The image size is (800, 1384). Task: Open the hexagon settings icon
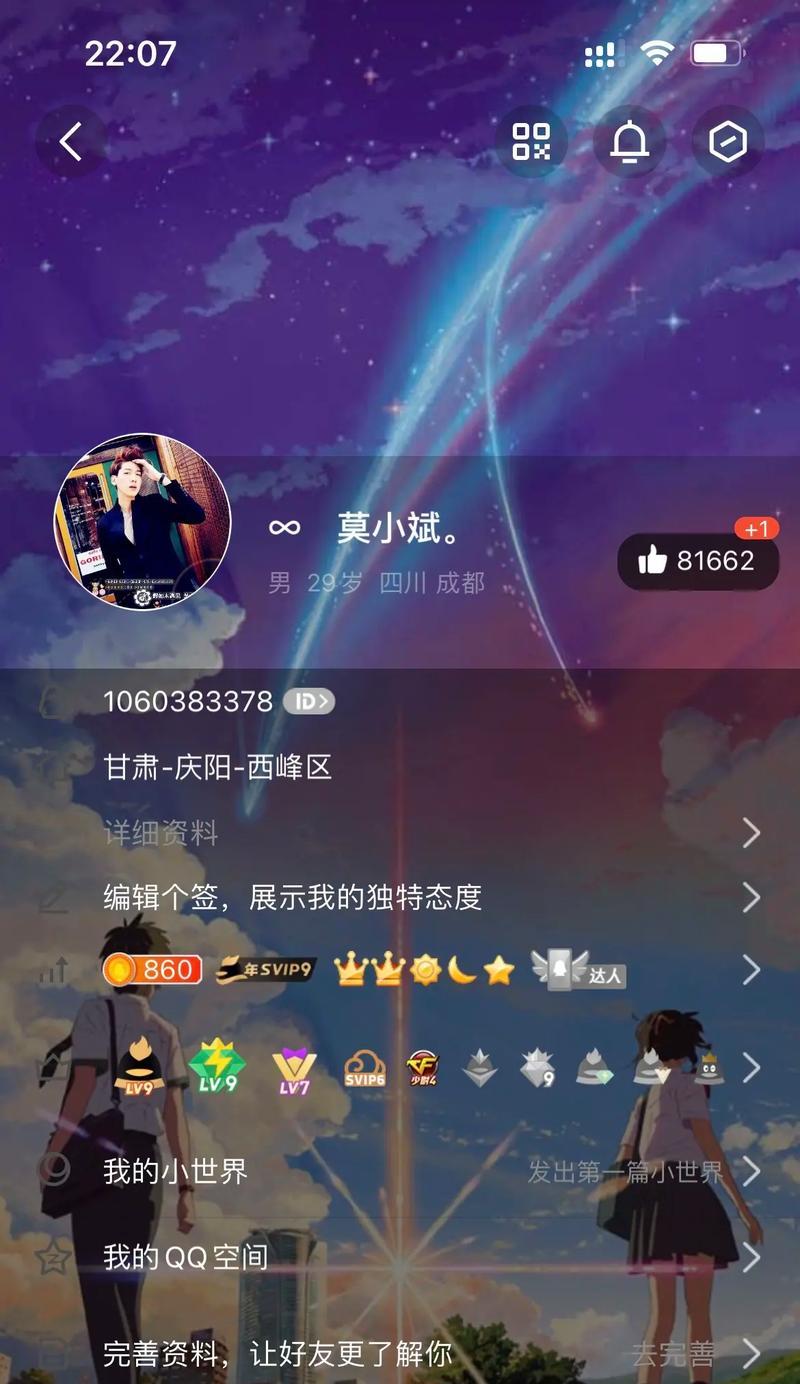[x=727, y=142]
